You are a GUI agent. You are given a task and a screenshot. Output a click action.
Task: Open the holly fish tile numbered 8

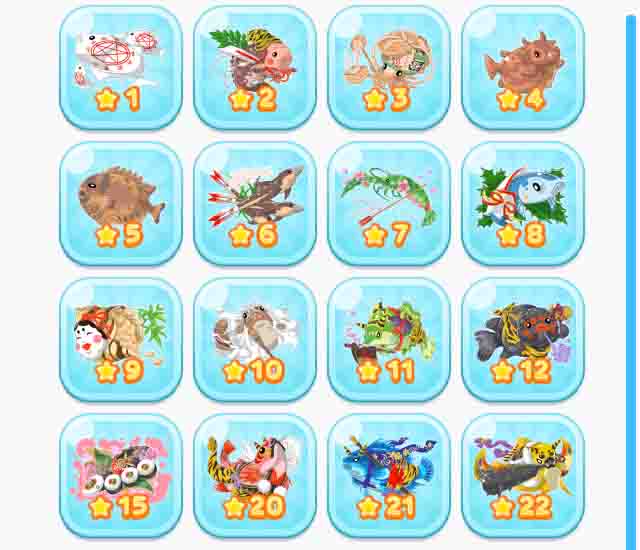coord(522,203)
